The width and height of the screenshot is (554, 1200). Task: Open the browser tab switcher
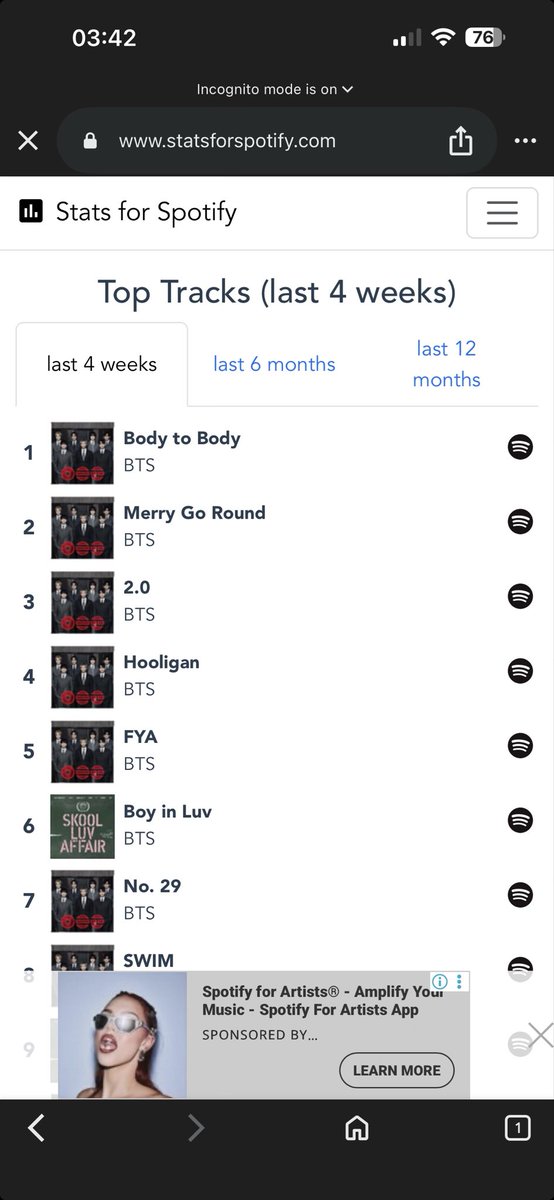coord(517,1128)
